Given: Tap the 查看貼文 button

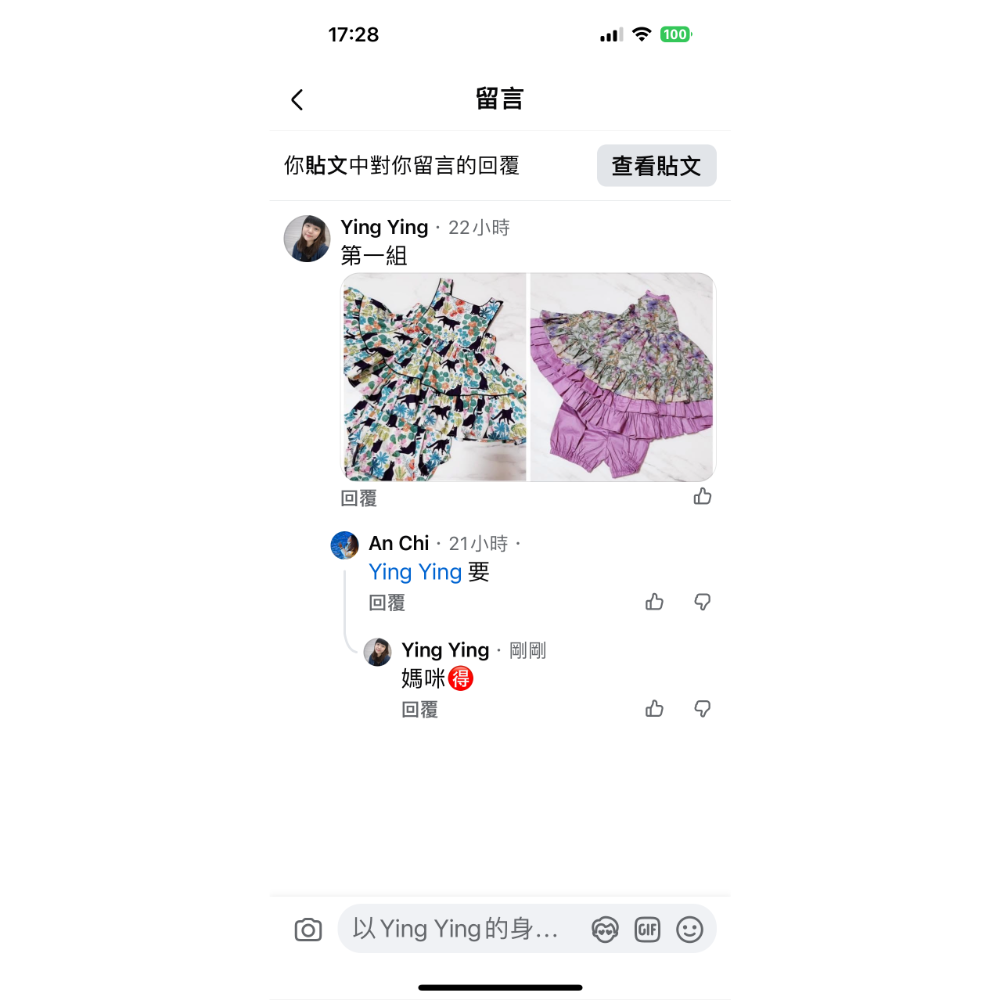Looking at the screenshot, I should click(656, 166).
